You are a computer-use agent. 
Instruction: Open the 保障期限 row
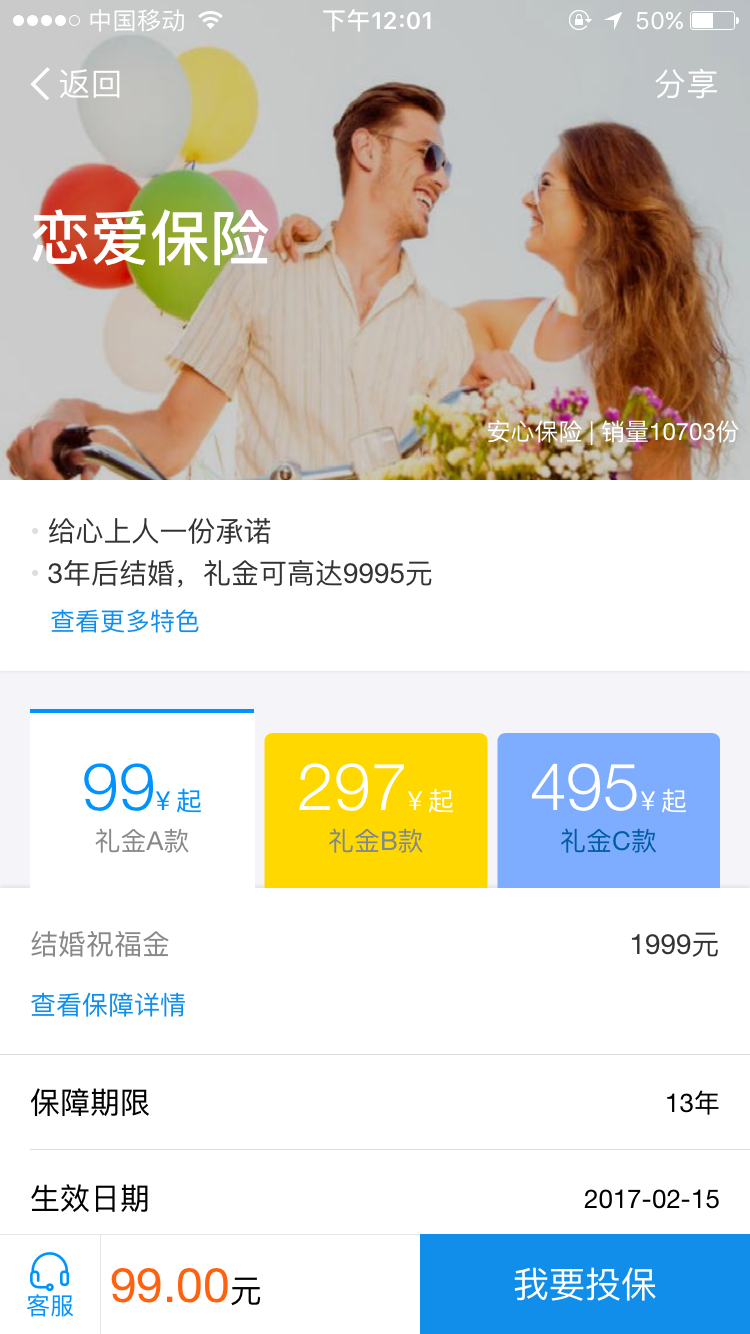pos(375,1103)
